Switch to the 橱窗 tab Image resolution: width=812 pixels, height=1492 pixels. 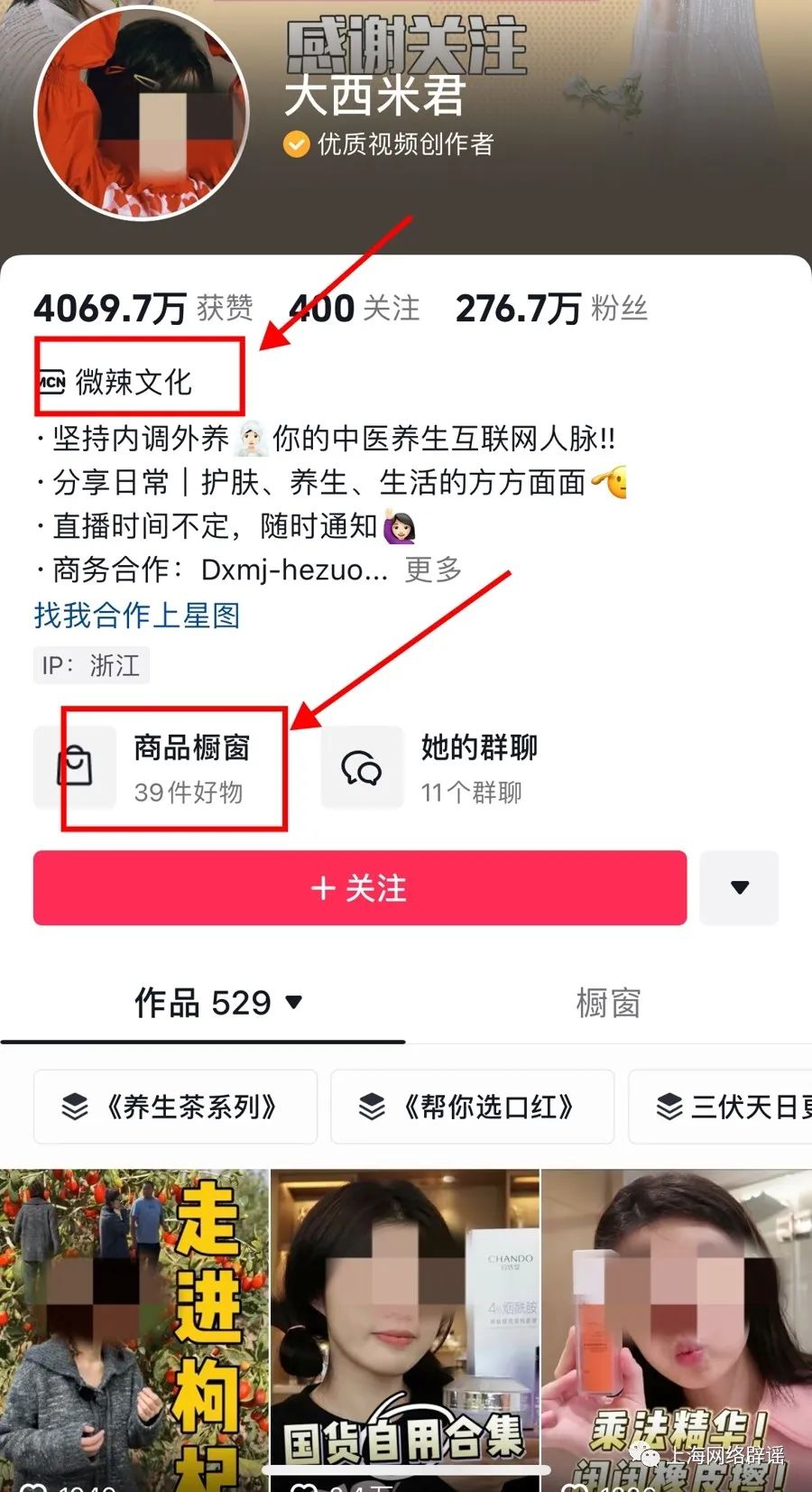point(608,1003)
